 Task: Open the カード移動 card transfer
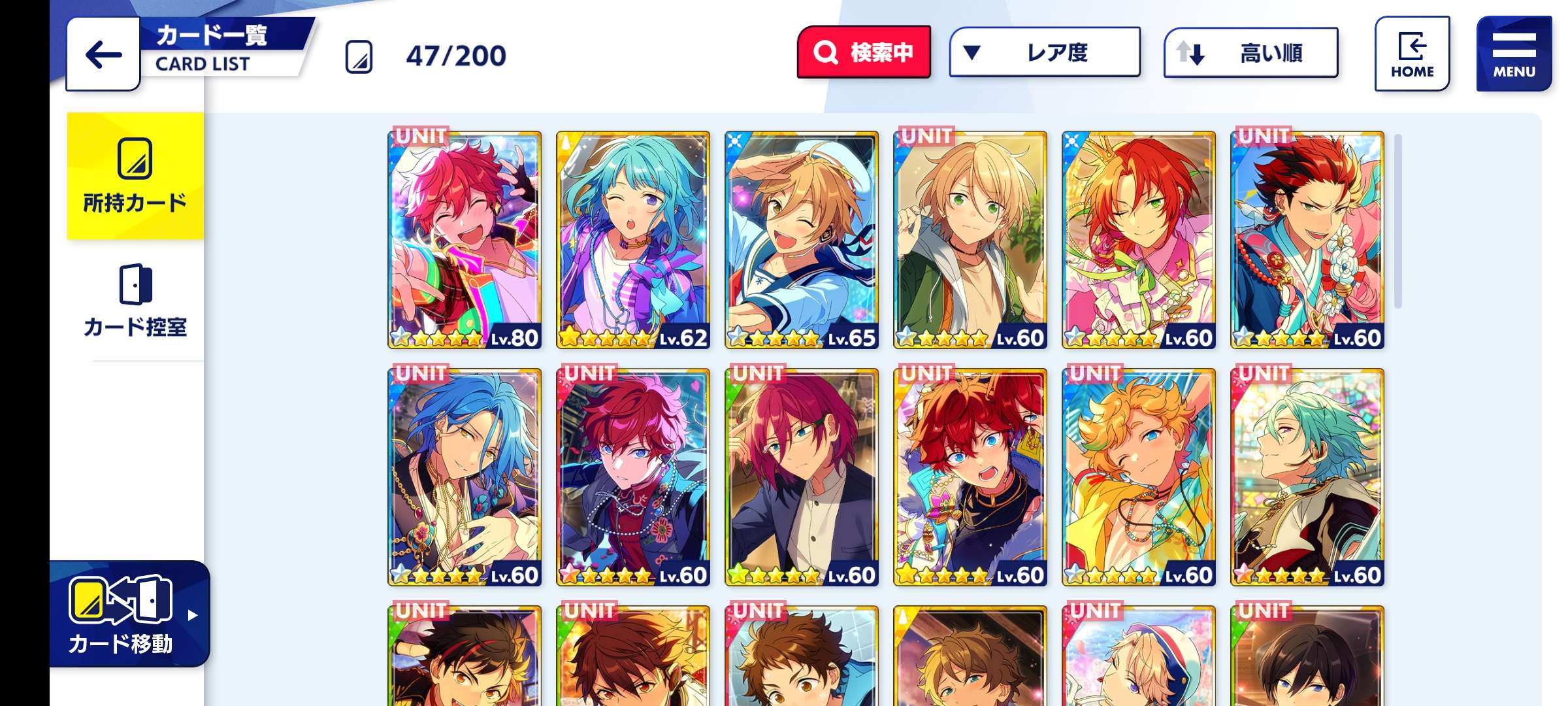[x=129, y=614]
